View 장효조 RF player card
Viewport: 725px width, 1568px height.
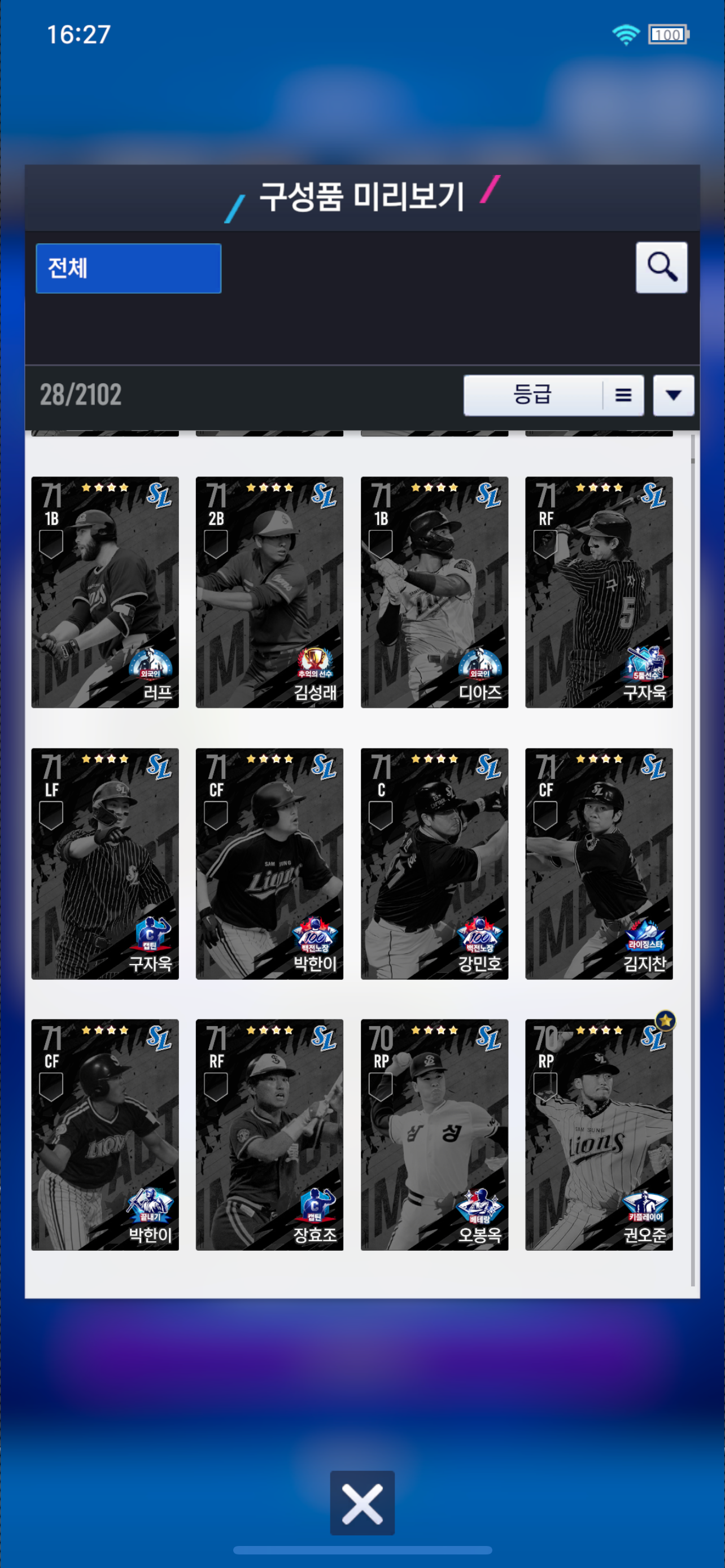coord(269,1135)
